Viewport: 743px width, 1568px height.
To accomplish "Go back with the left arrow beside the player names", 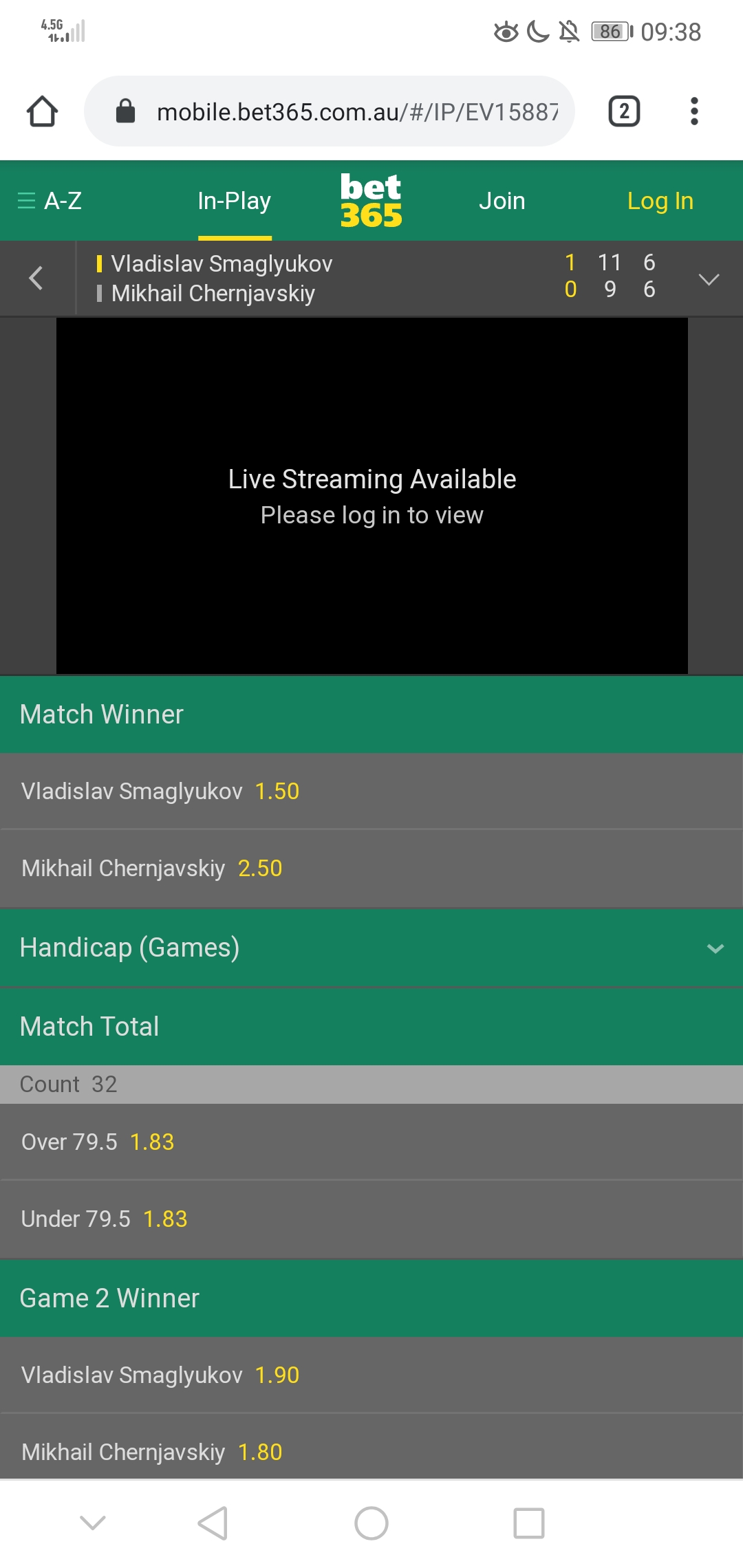I will pos(36,279).
